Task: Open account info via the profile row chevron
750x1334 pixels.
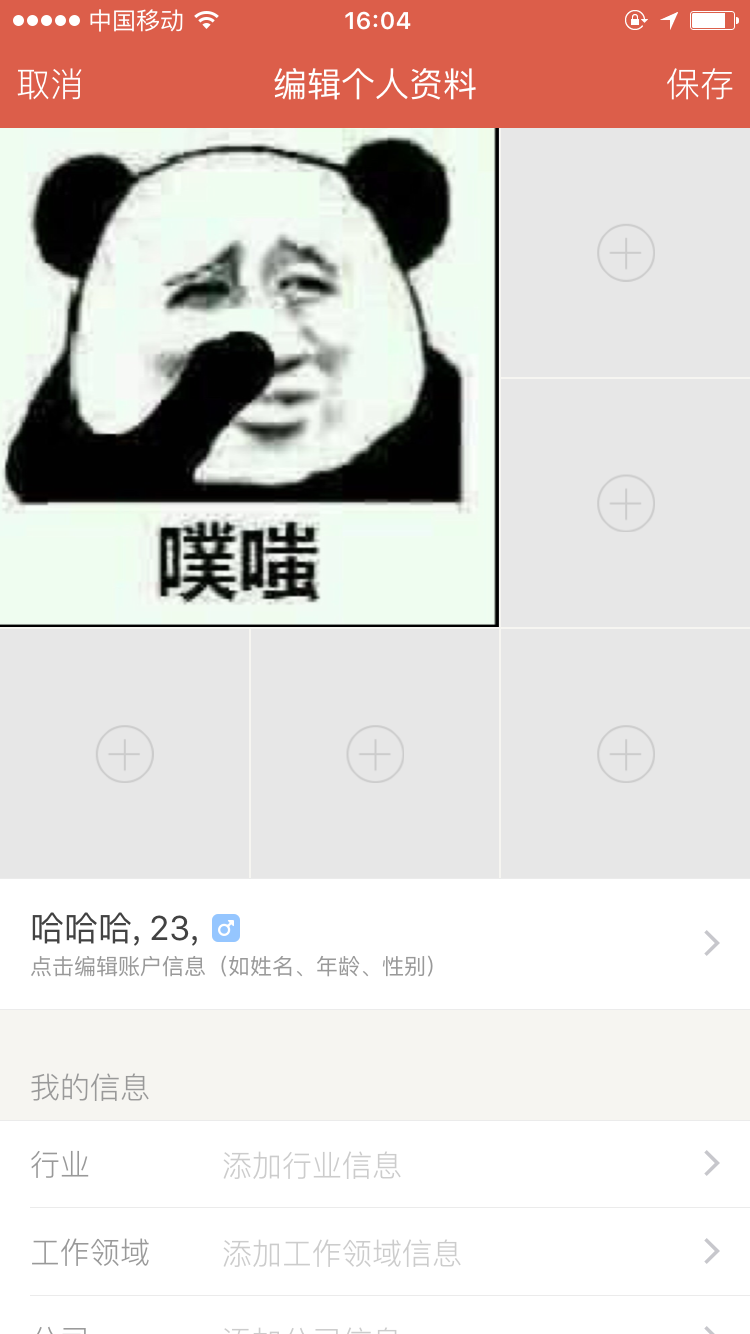Action: [x=710, y=942]
